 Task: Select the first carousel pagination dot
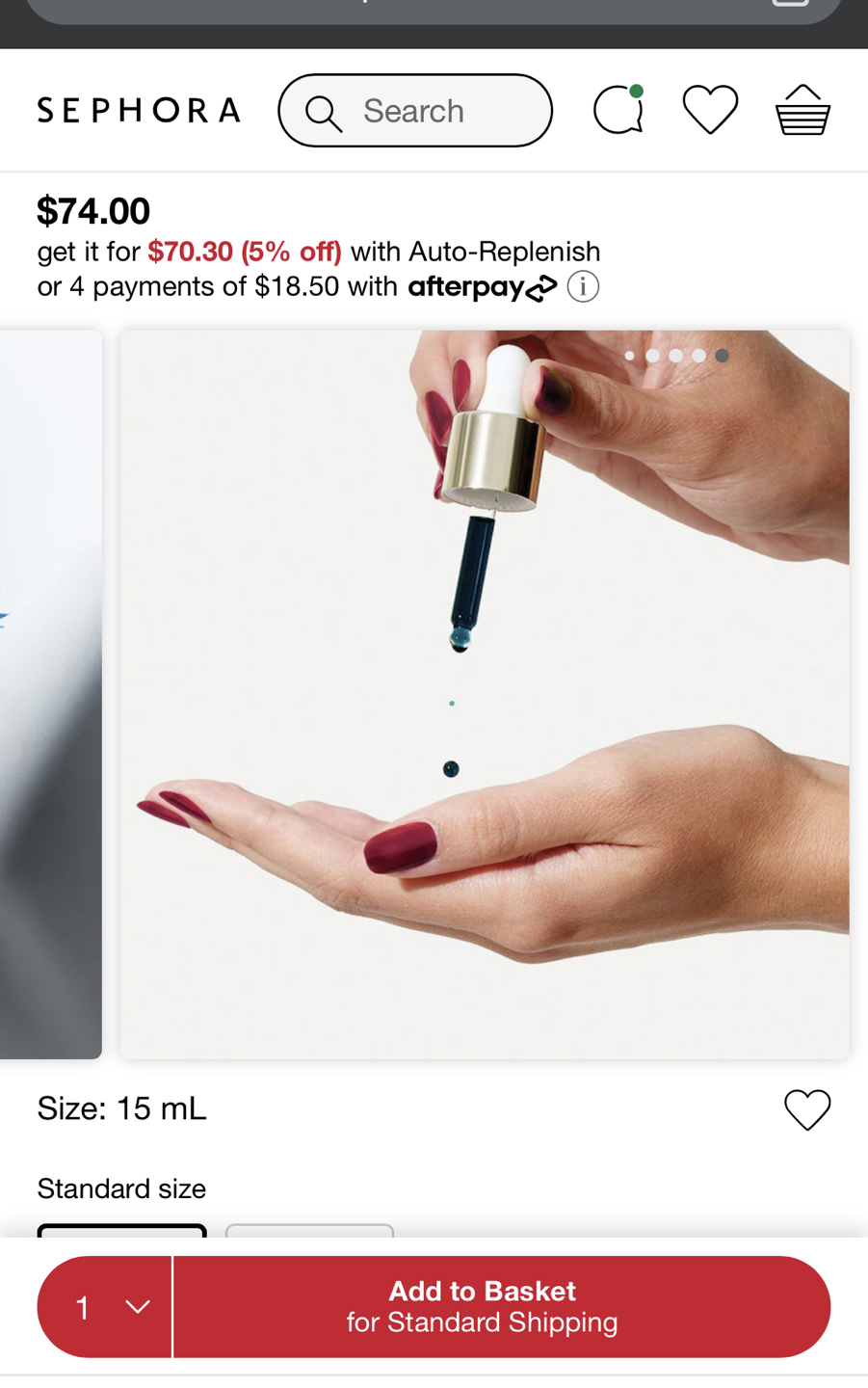(x=629, y=354)
